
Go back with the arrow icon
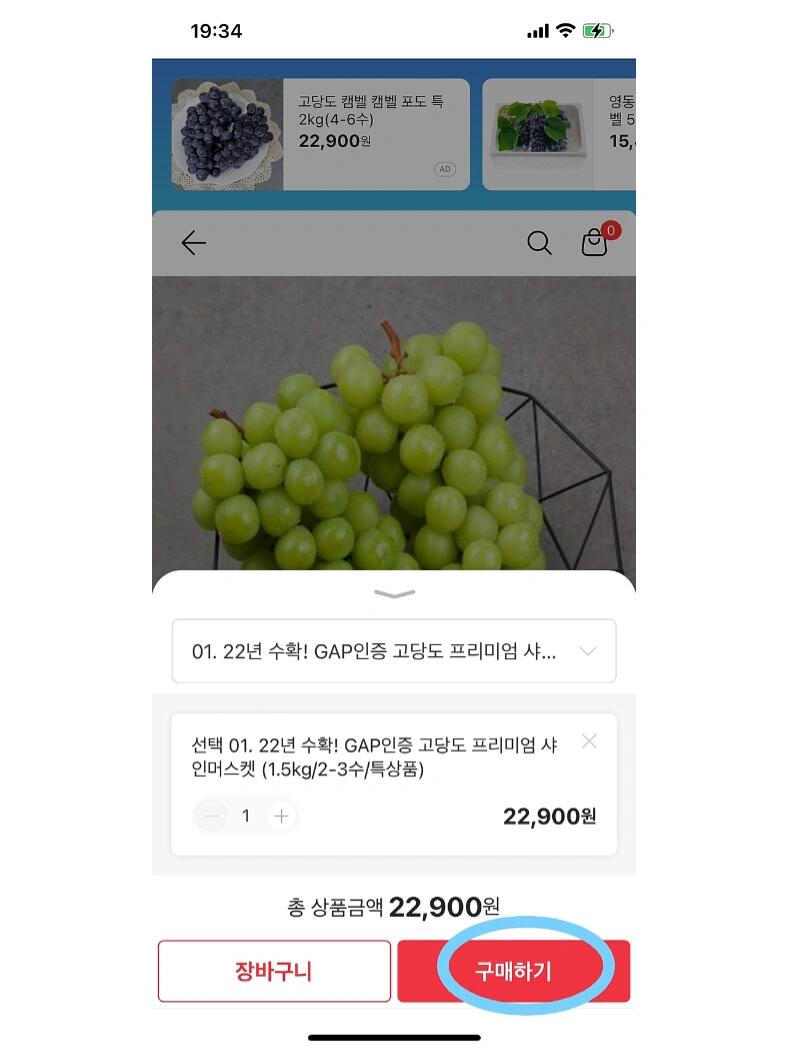tap(193, 243)
